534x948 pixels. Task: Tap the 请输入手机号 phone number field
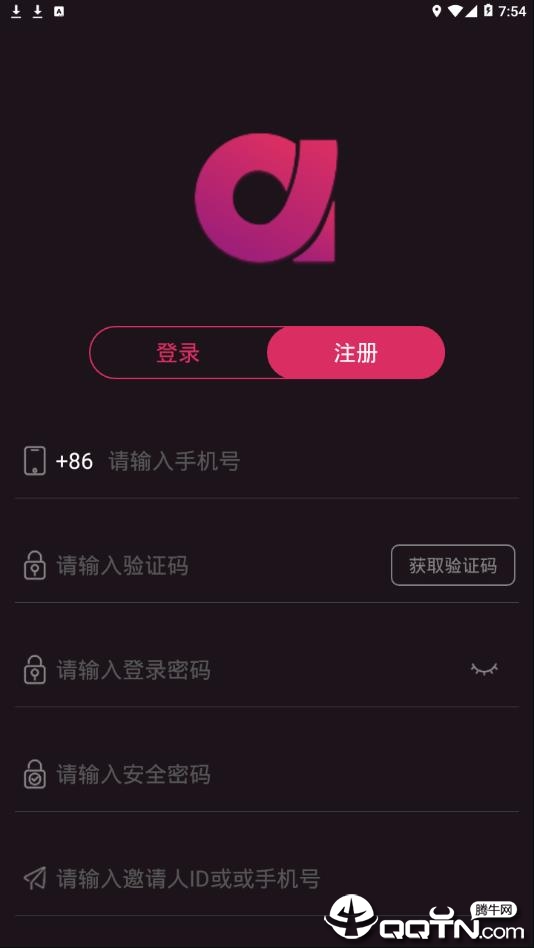click(313, 461)
